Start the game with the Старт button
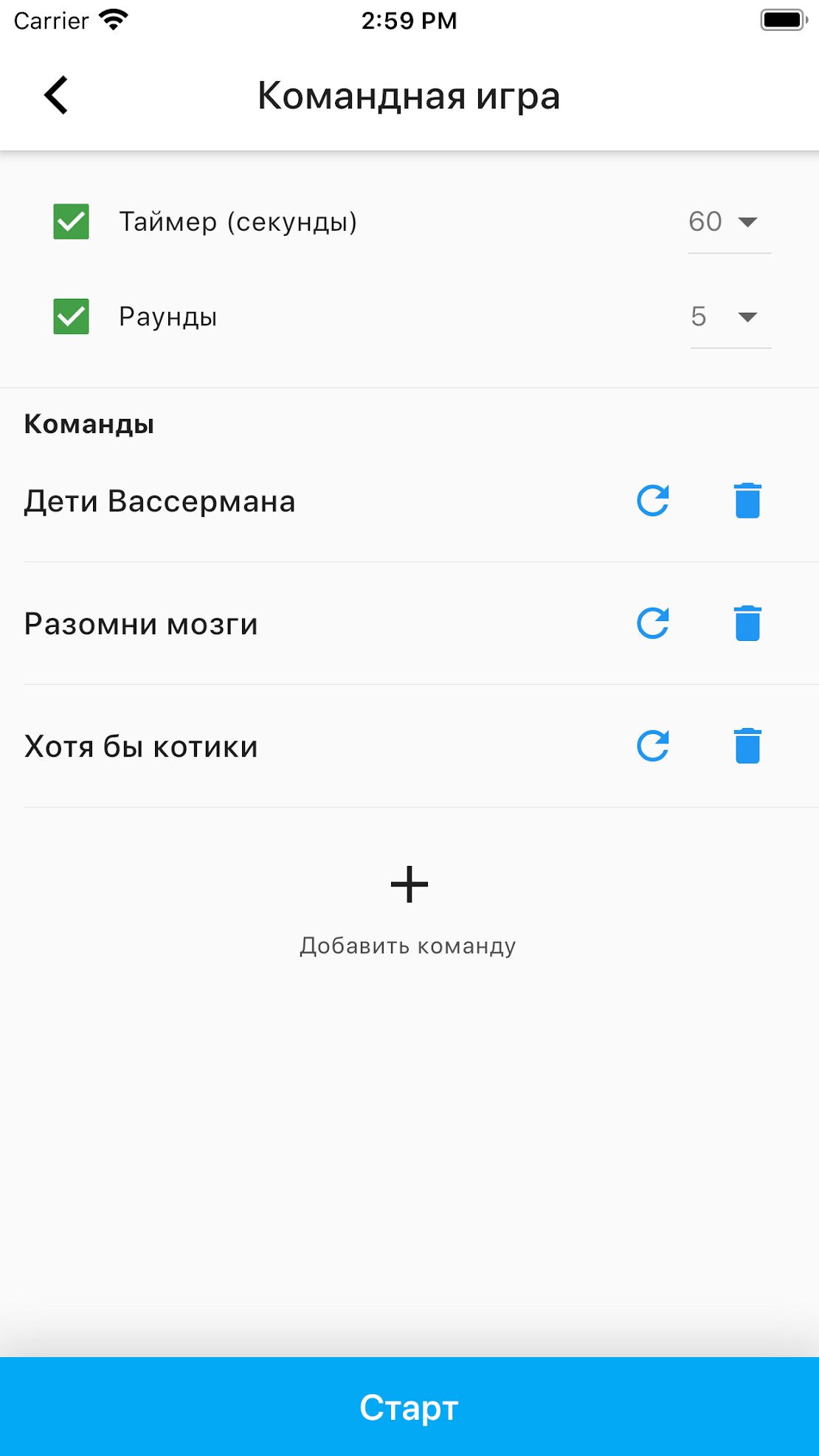Viewport: 819px width, 1456px height. tap(409, 1407)
